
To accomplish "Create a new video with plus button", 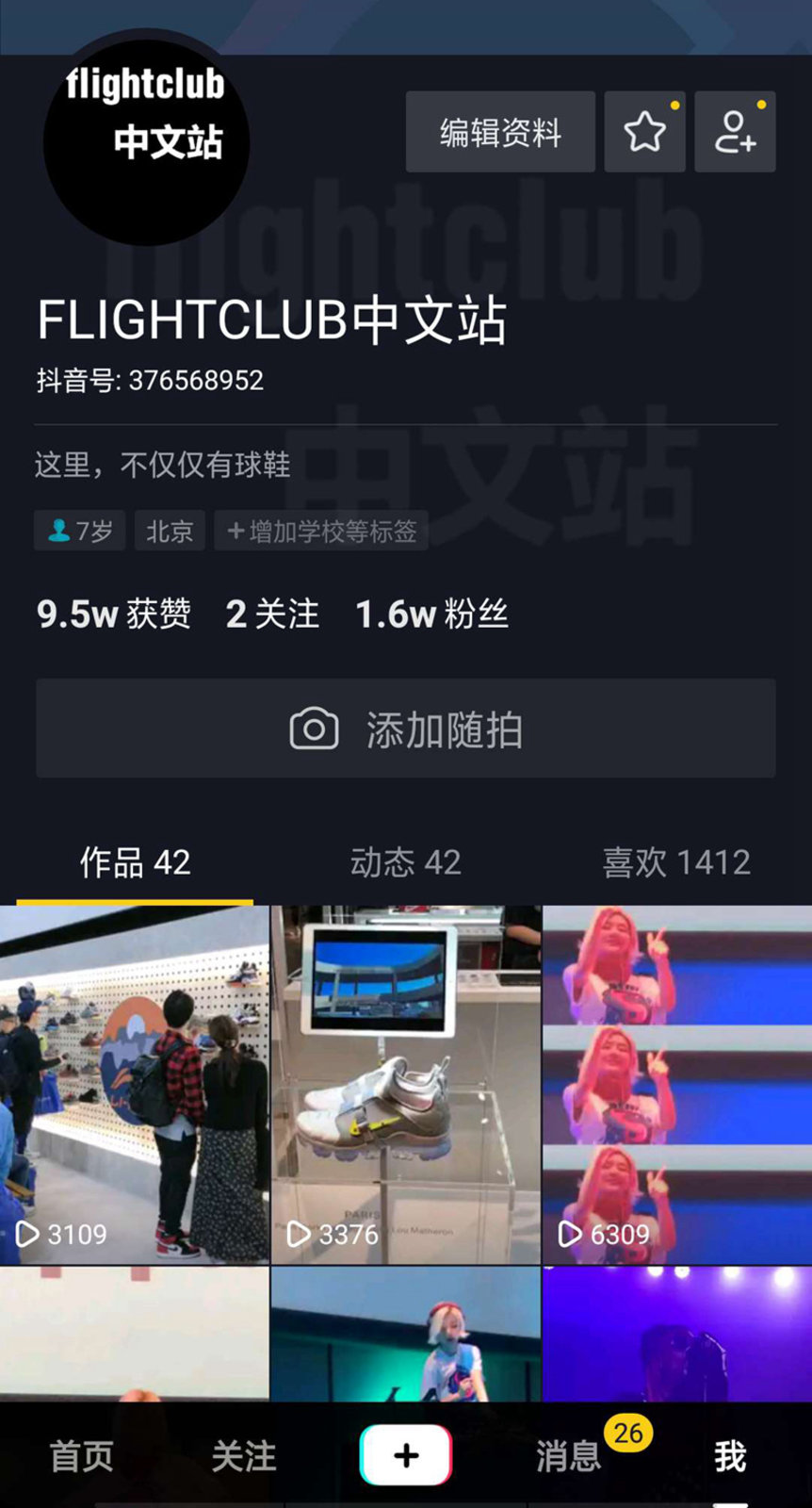I will coord(406,1455).
